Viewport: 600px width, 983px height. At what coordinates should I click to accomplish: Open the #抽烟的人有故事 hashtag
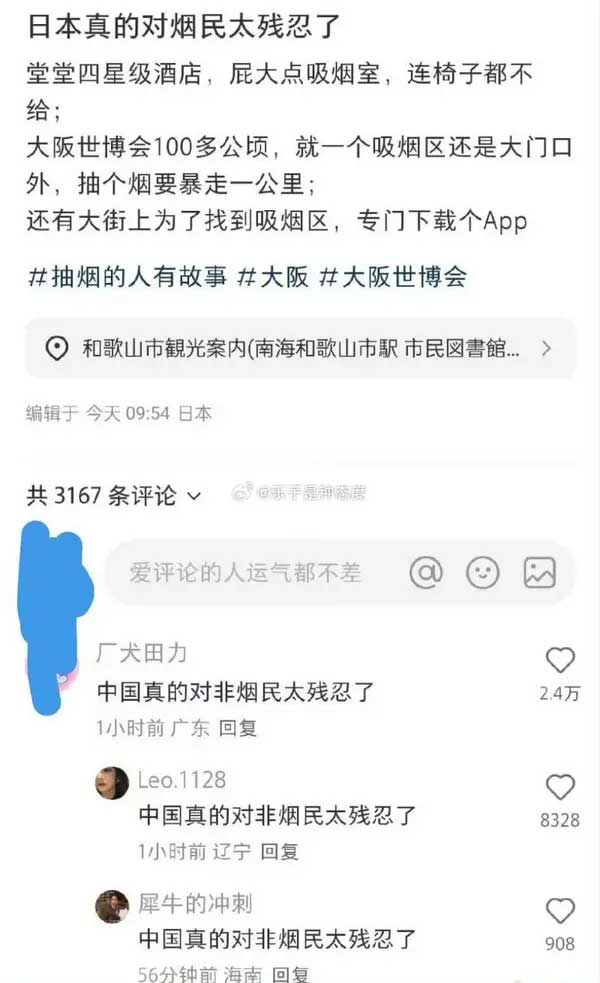coord(126,277)
